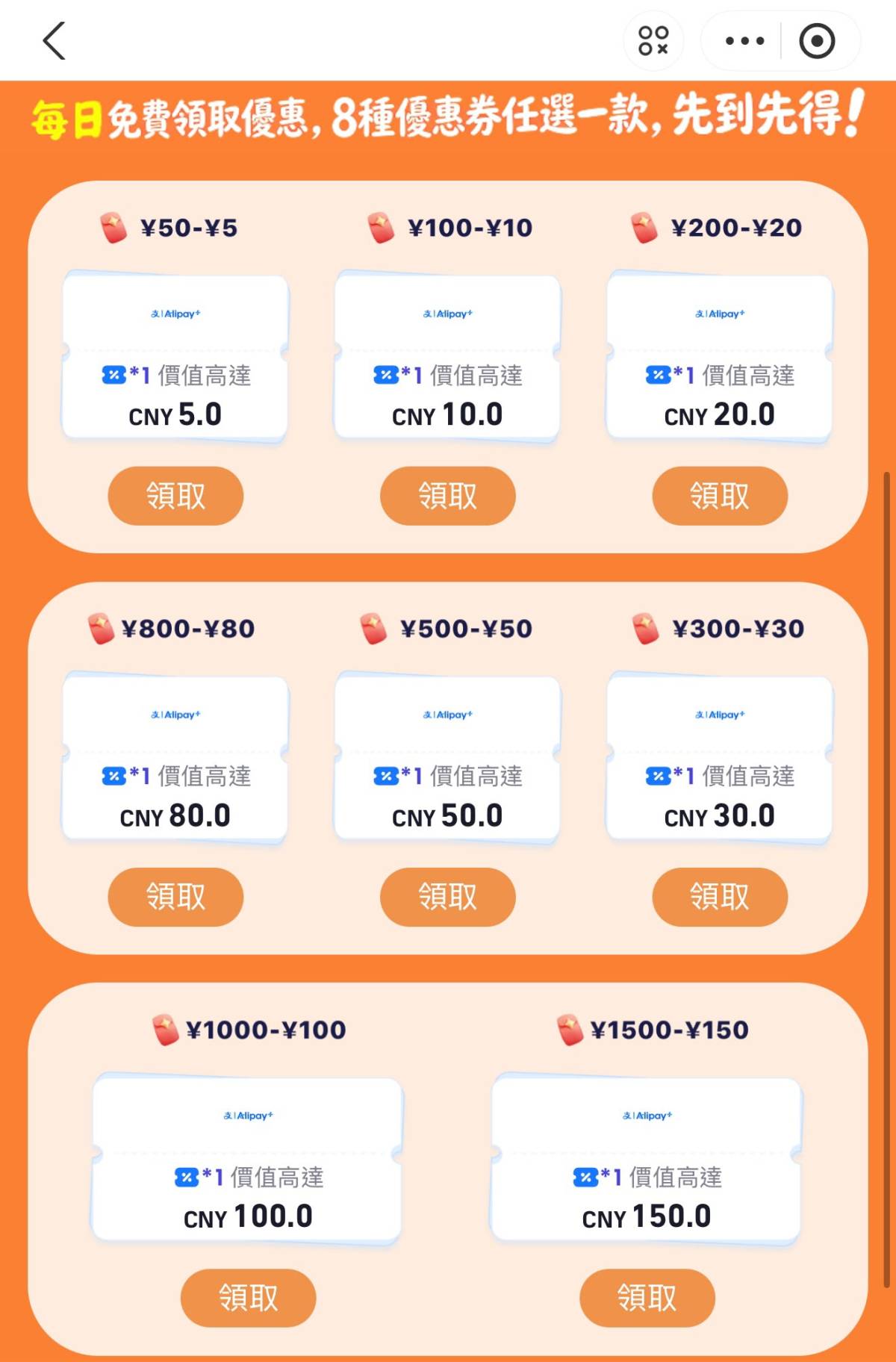Claim the ¥200-¥20 coupon
This screenshot has width=896, height=1362.
point(720,496)
